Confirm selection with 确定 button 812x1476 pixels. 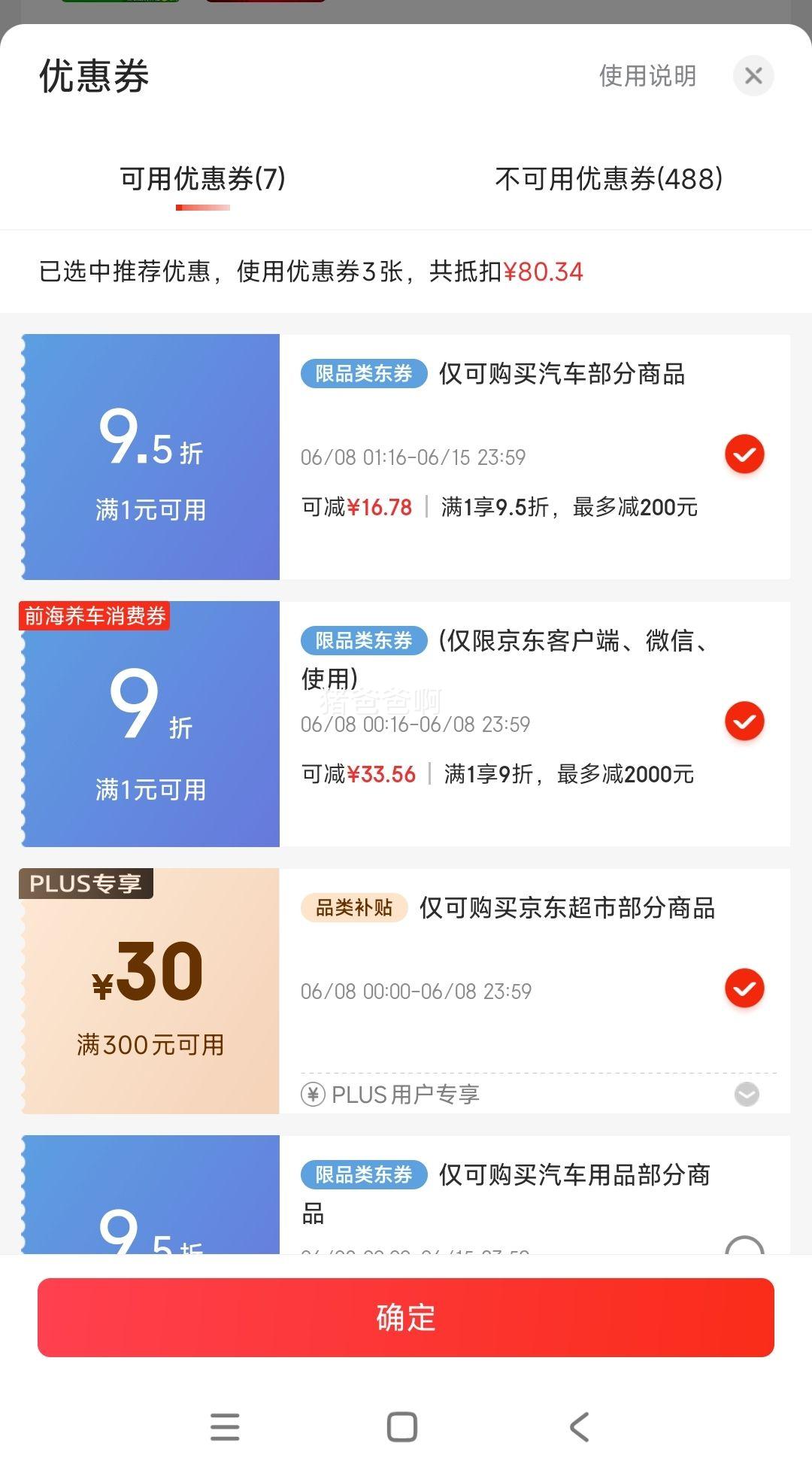coord(406,1317)
